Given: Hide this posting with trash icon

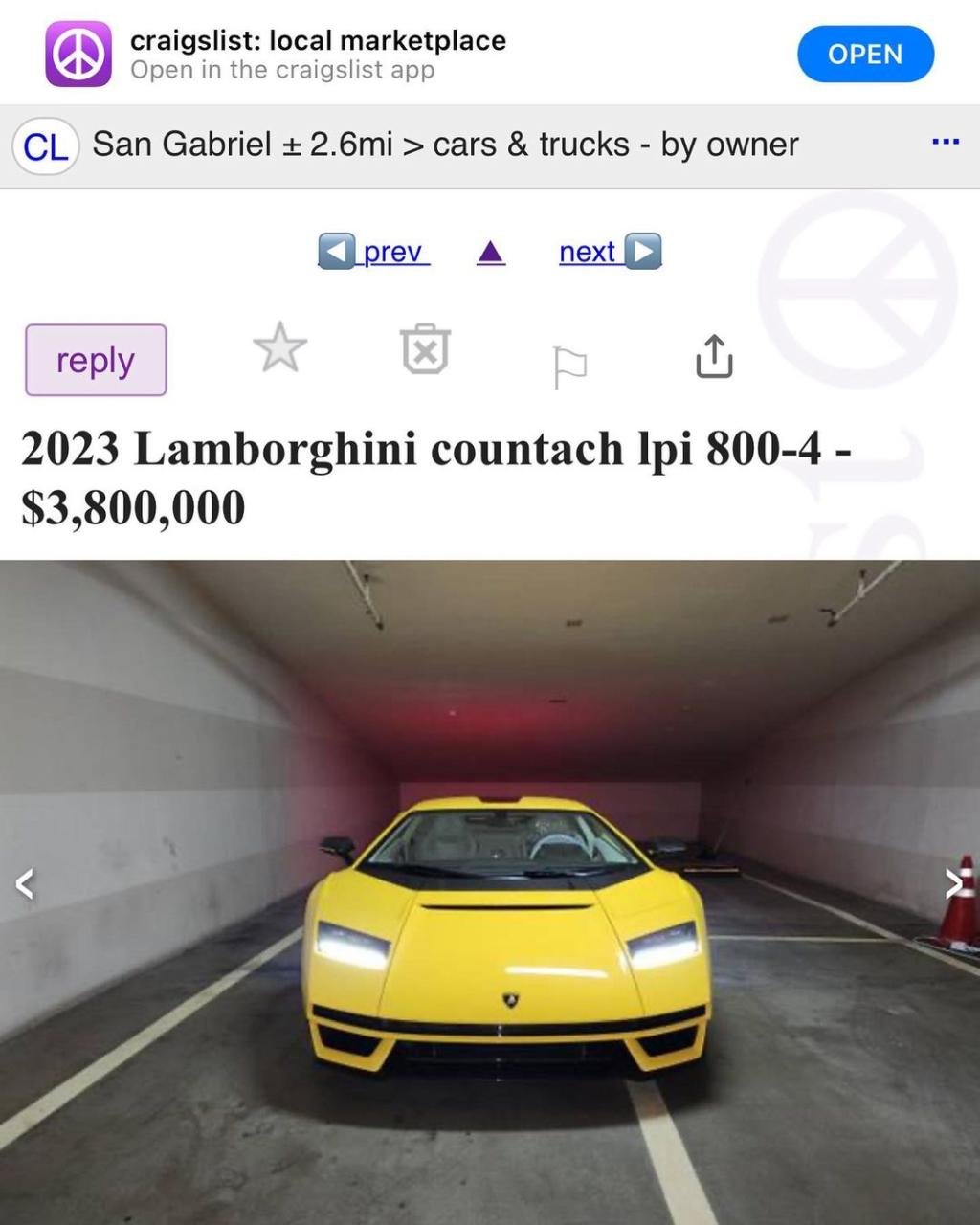Looking at the screenshot, I should pyautogui.click(x=425, y=349).
